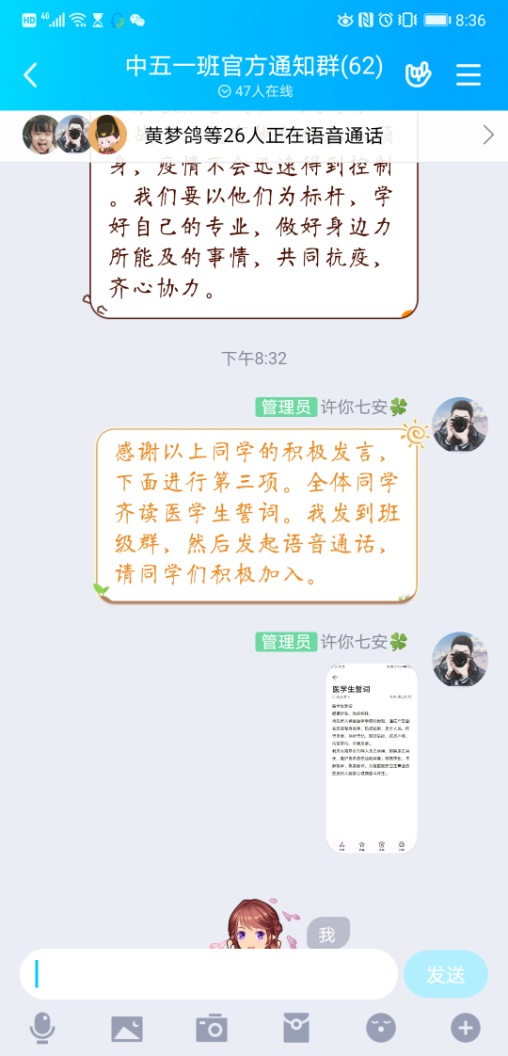Image resolution: width=508 pixels, height=1056 pixels.
Task: Open the group interaction hand icon
Action: 418,74
